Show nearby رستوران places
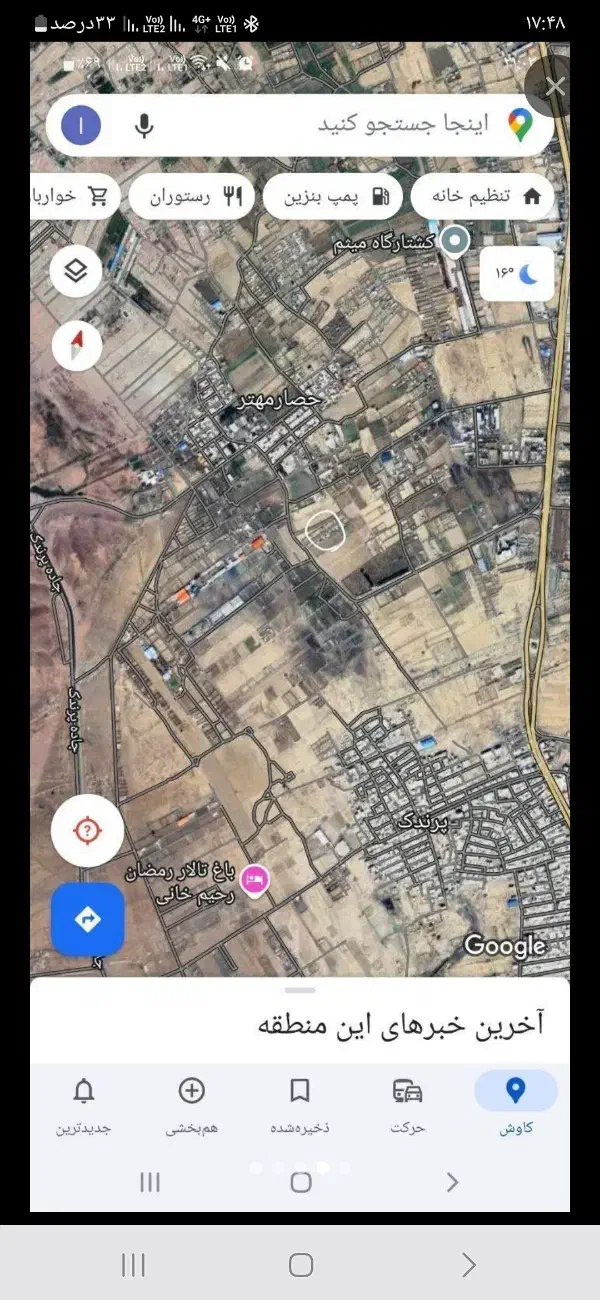600x1300 pixels. click(190, 197)
